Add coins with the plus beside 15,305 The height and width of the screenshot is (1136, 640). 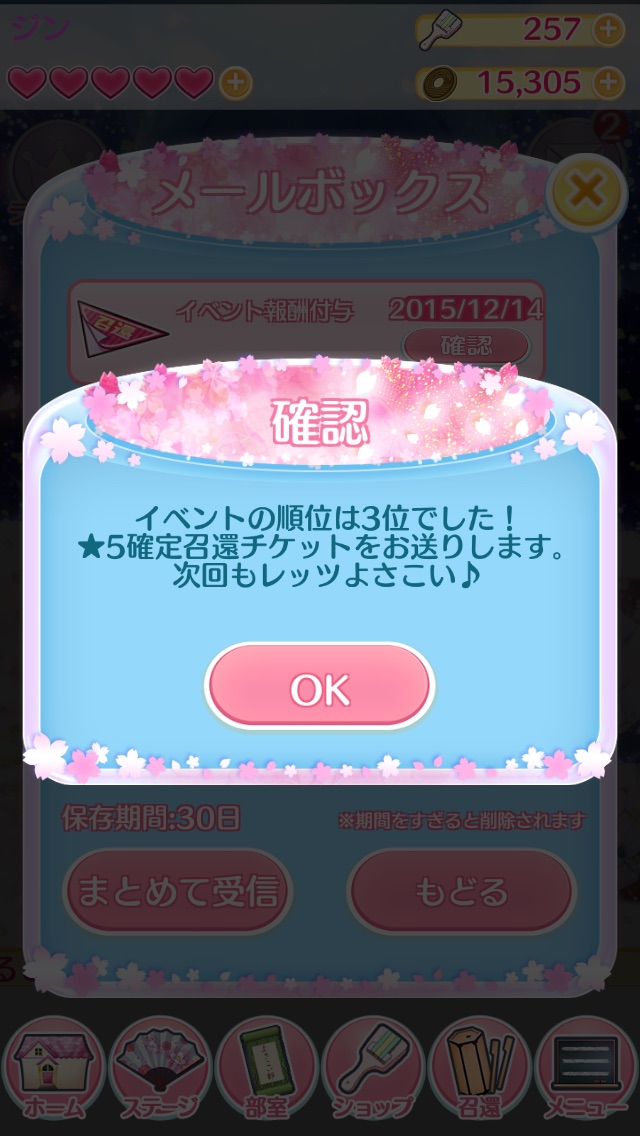[608, 83]
